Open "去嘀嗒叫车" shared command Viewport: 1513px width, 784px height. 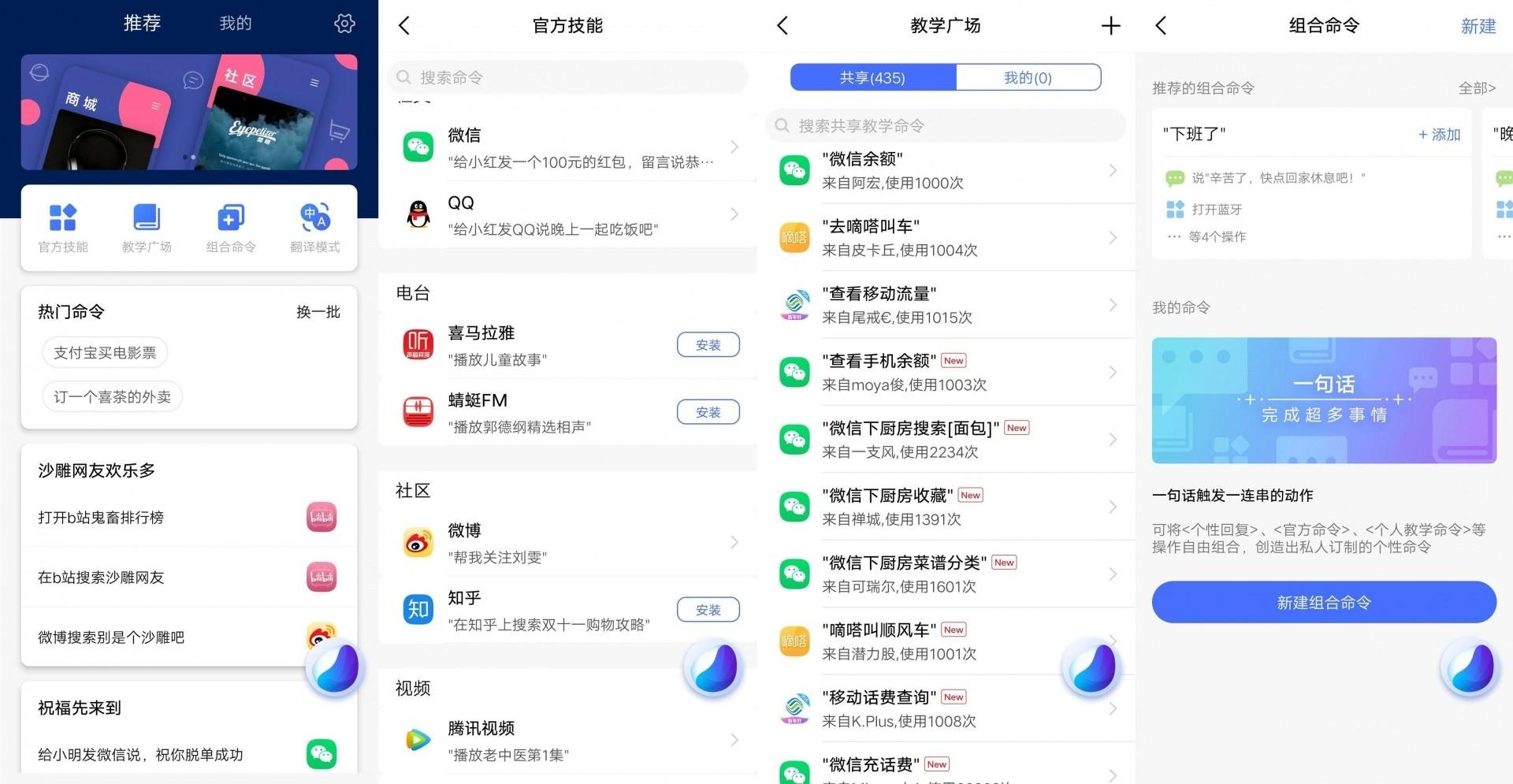946,238
